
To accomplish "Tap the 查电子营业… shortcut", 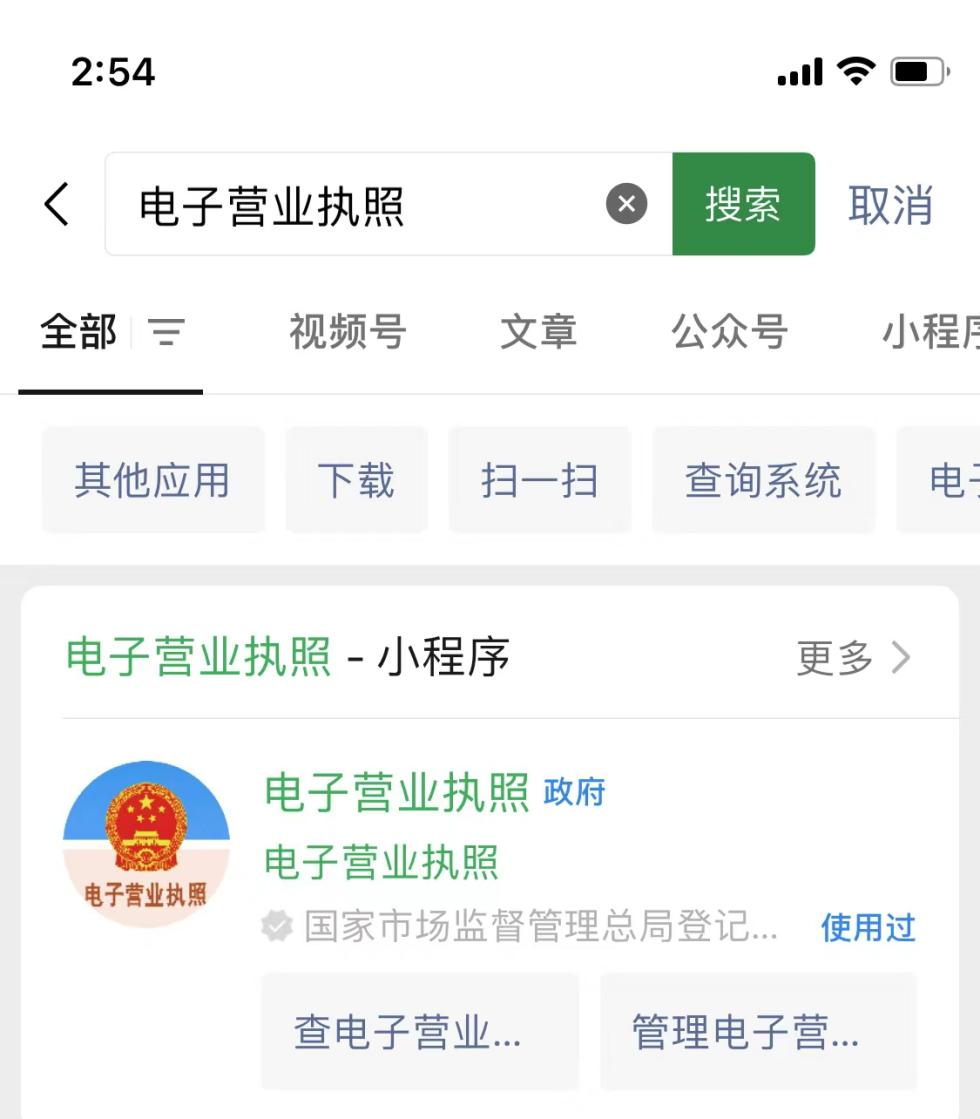I will [420, 1031].
